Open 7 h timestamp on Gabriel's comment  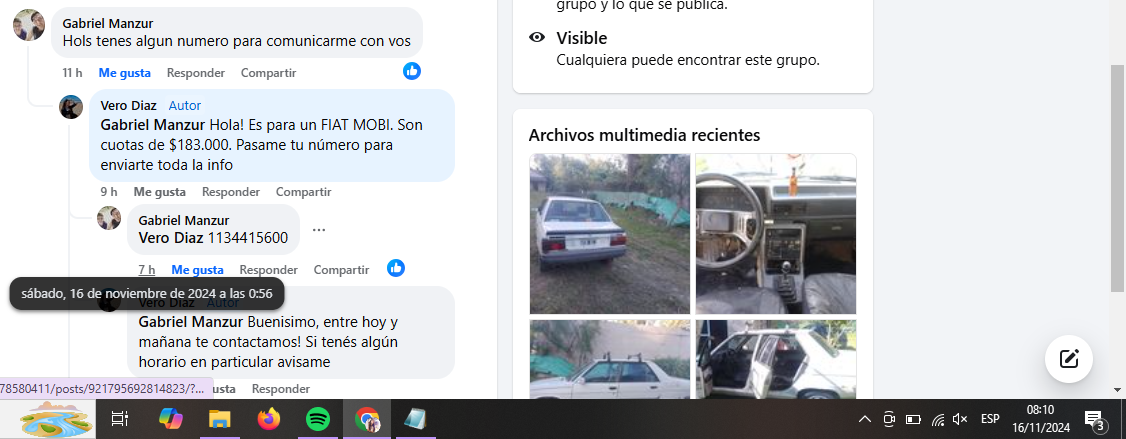point(146,270)
